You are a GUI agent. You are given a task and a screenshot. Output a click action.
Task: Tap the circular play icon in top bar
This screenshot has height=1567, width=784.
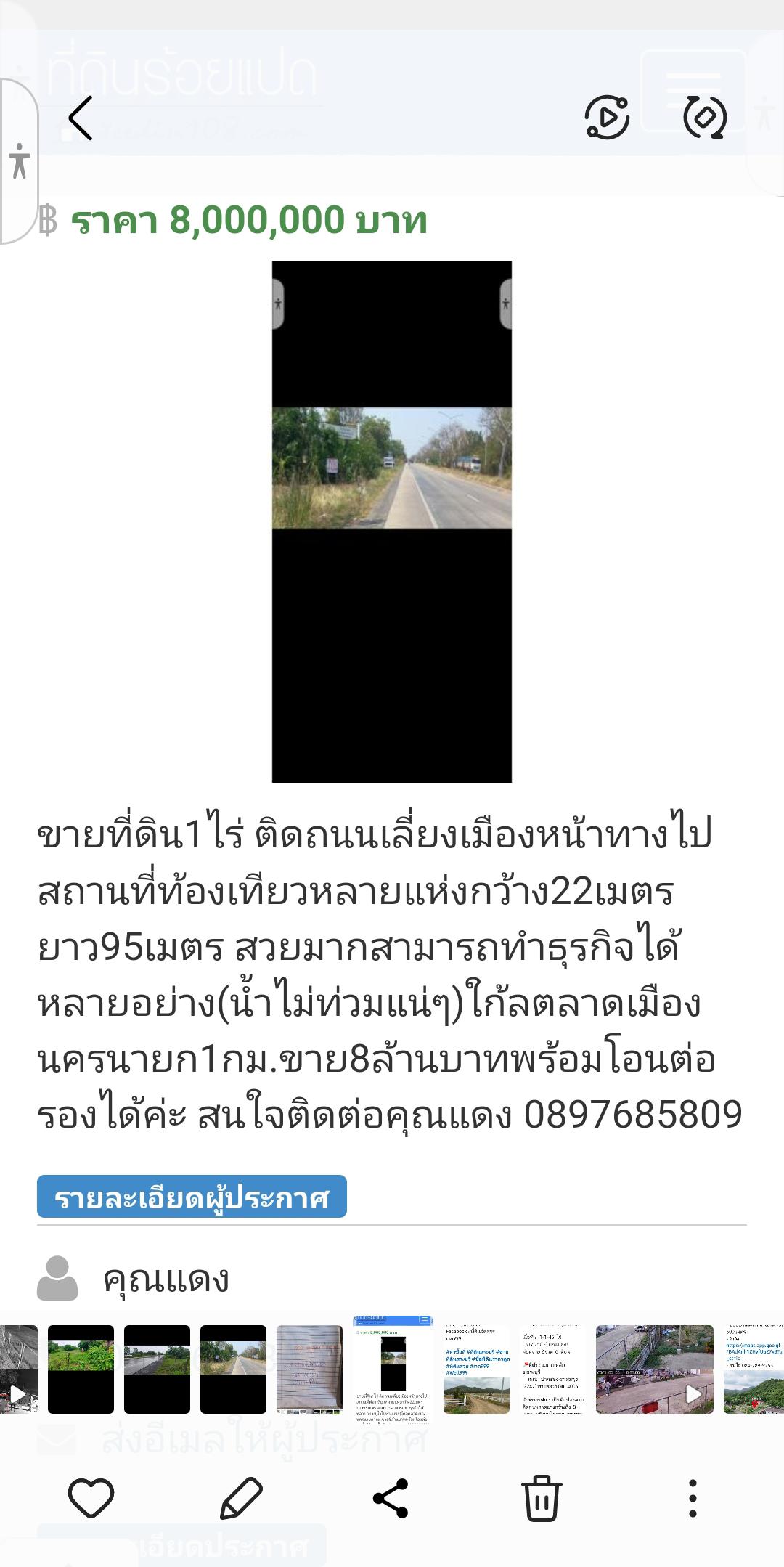[x=608, y=117]
